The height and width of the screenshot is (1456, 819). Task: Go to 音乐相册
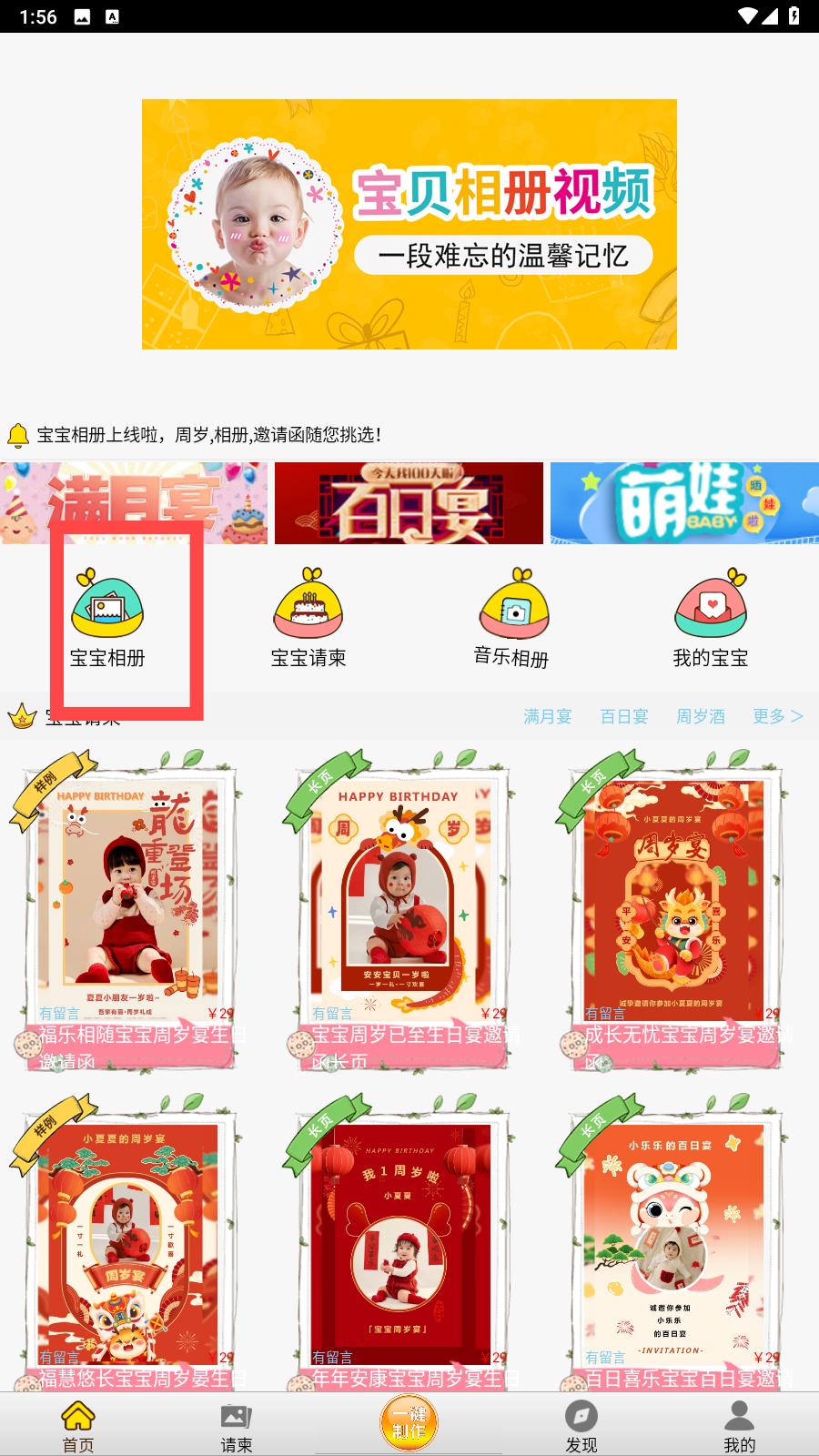tap(511, 619)
